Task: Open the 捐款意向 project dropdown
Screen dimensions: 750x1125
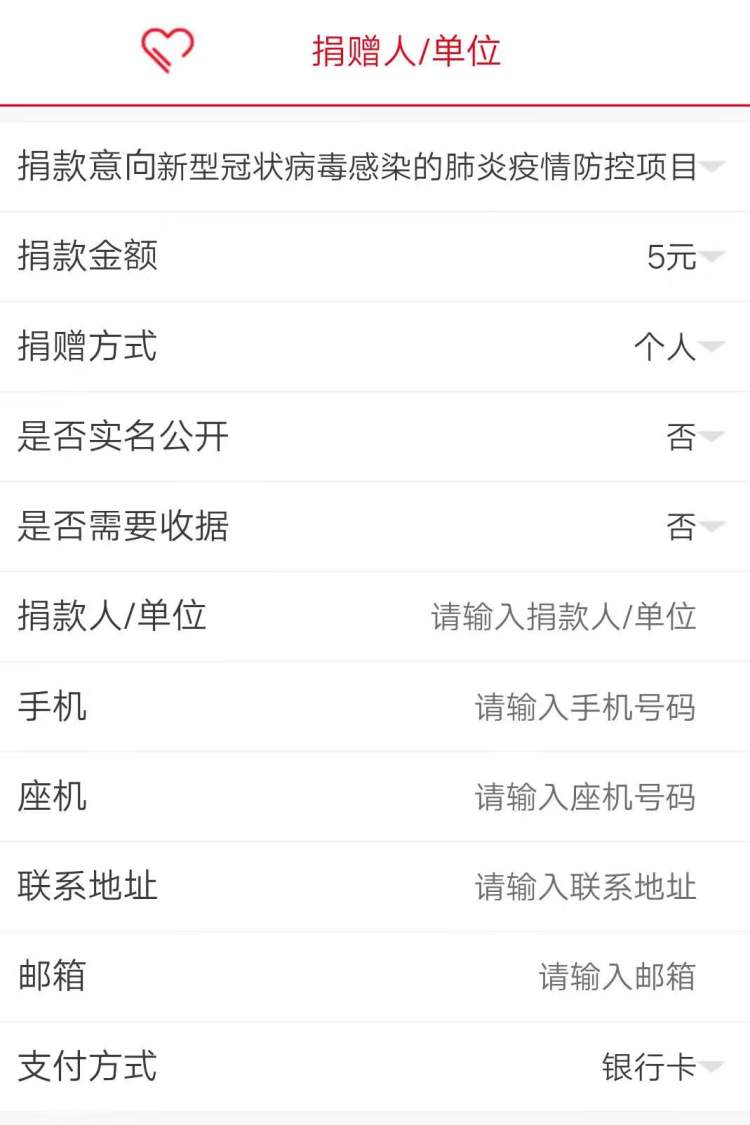Action: [x=711, y=166]
